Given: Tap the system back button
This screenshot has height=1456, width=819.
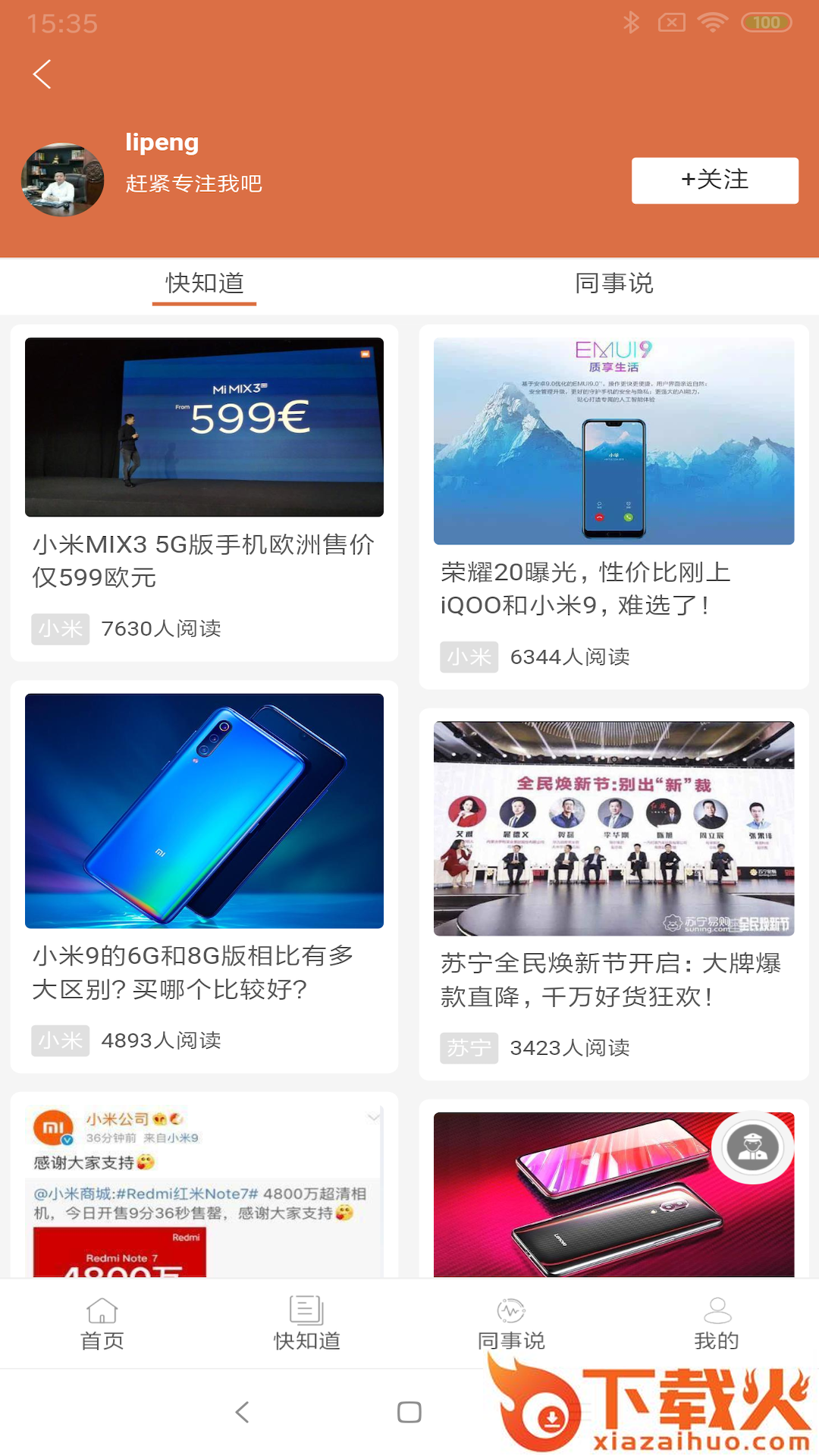Looking at the screenshot, I should [243, 1412].
